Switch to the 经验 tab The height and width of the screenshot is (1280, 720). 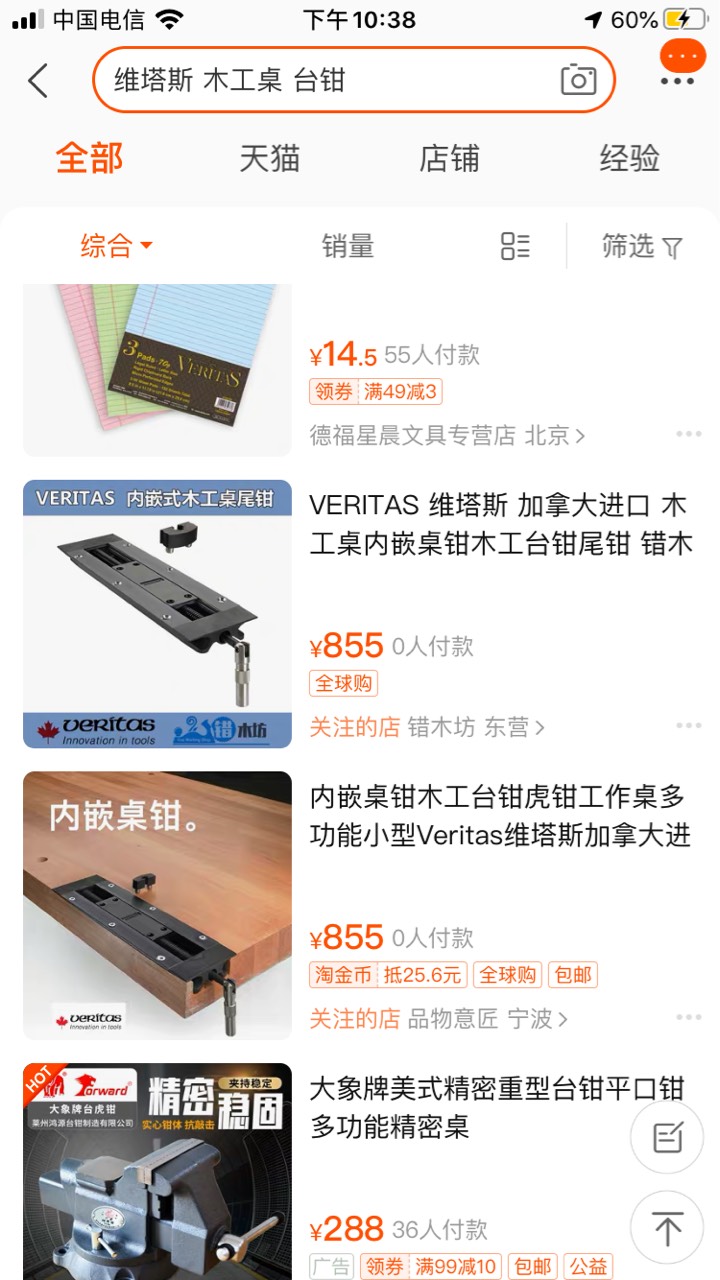[629, 159]
